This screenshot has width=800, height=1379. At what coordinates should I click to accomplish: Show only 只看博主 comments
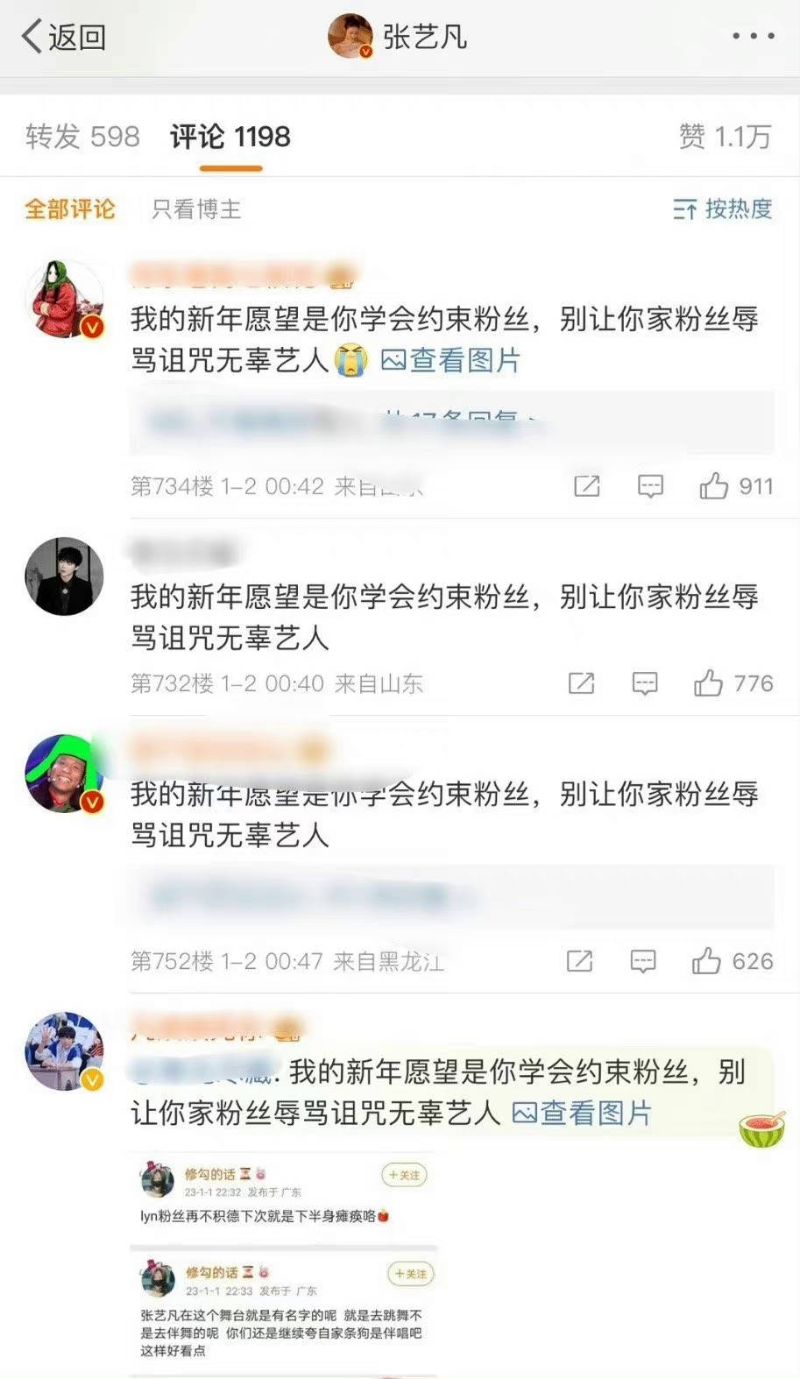(x=196, y=209)
